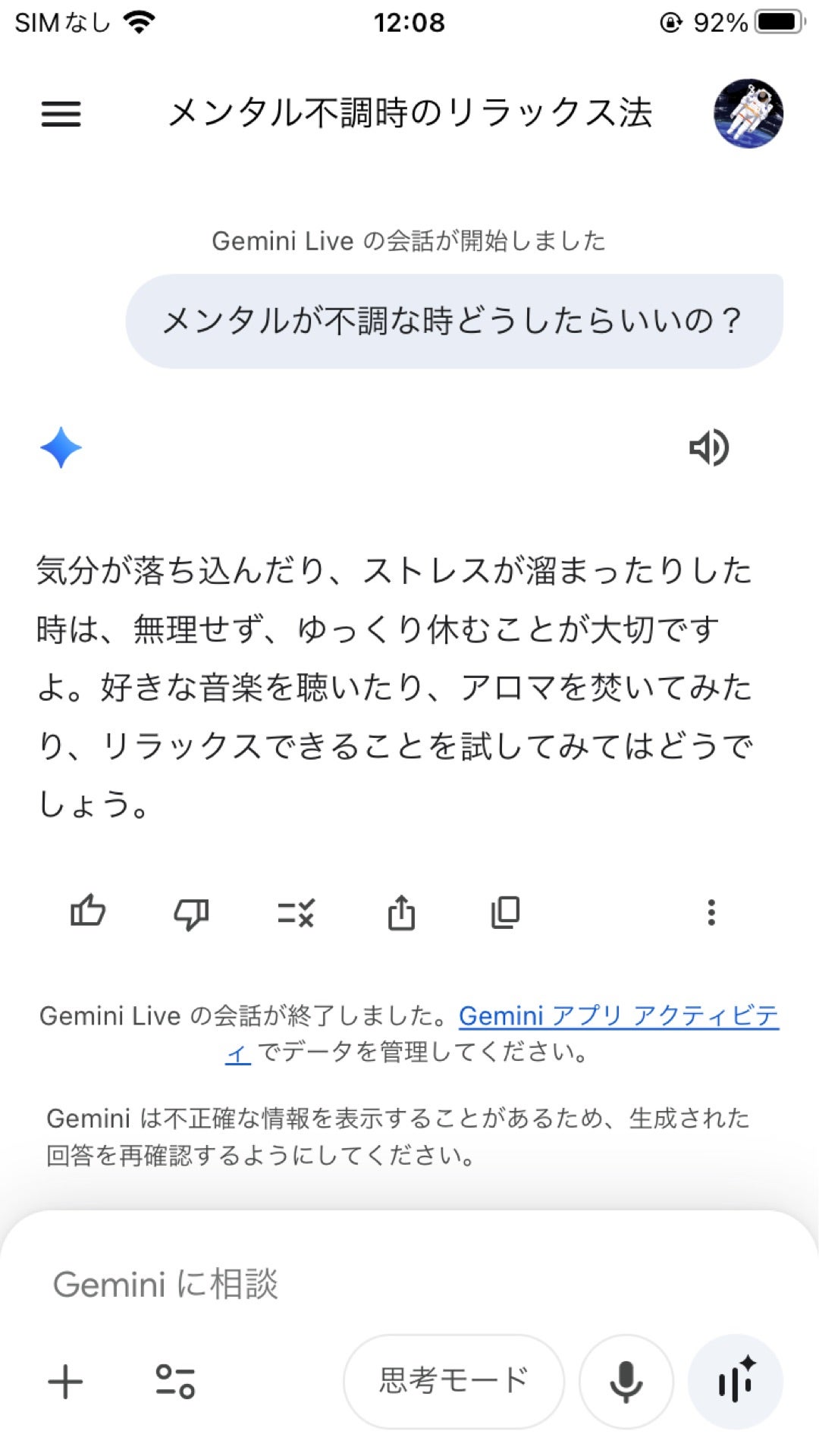Share the response using the share icon
819x1456 pixels.
(x=402, y=914)
